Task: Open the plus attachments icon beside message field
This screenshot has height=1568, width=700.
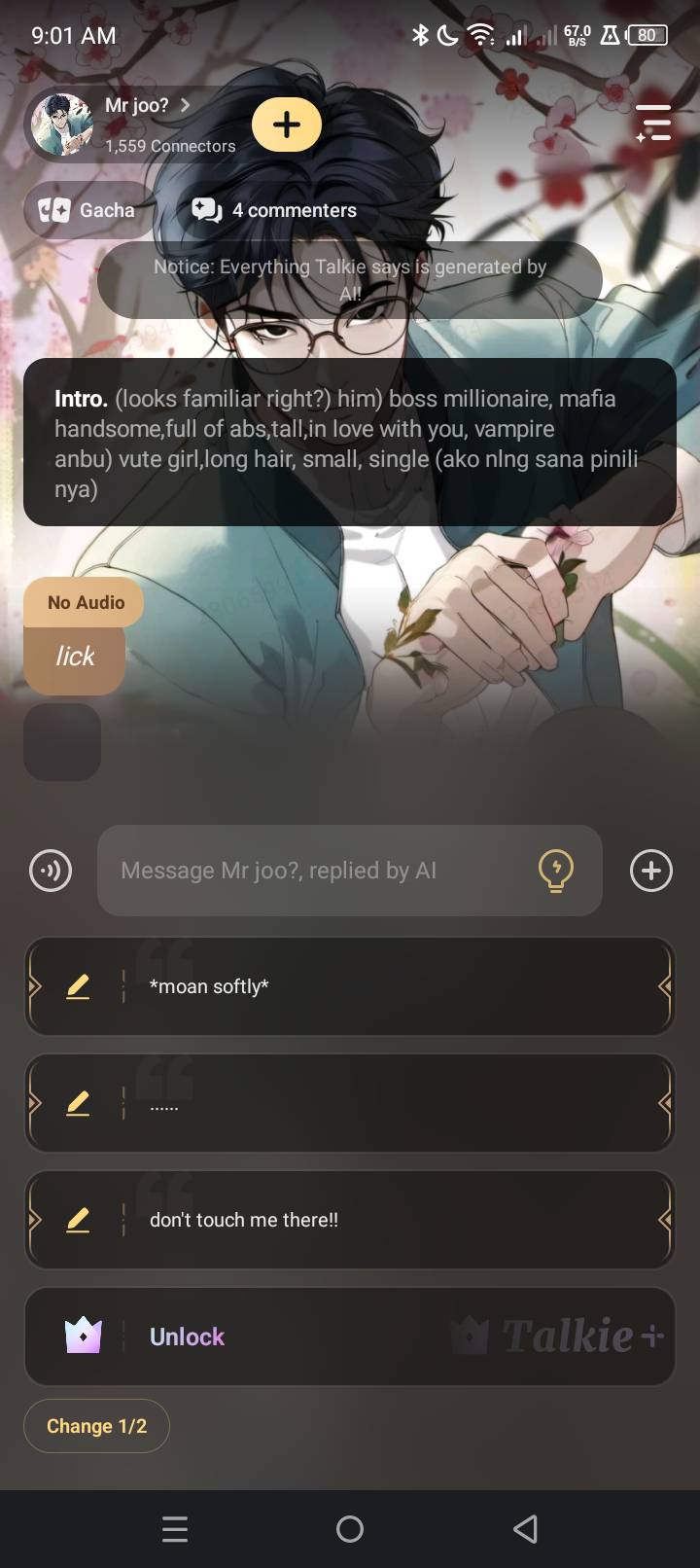Action: click(x=651, y=871)
